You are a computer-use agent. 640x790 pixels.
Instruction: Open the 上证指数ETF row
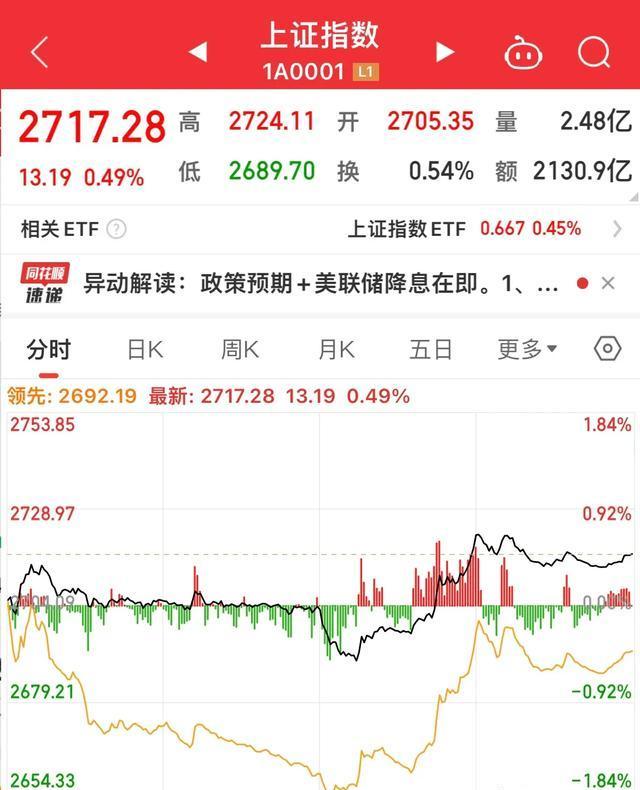[x=480, y=229]
